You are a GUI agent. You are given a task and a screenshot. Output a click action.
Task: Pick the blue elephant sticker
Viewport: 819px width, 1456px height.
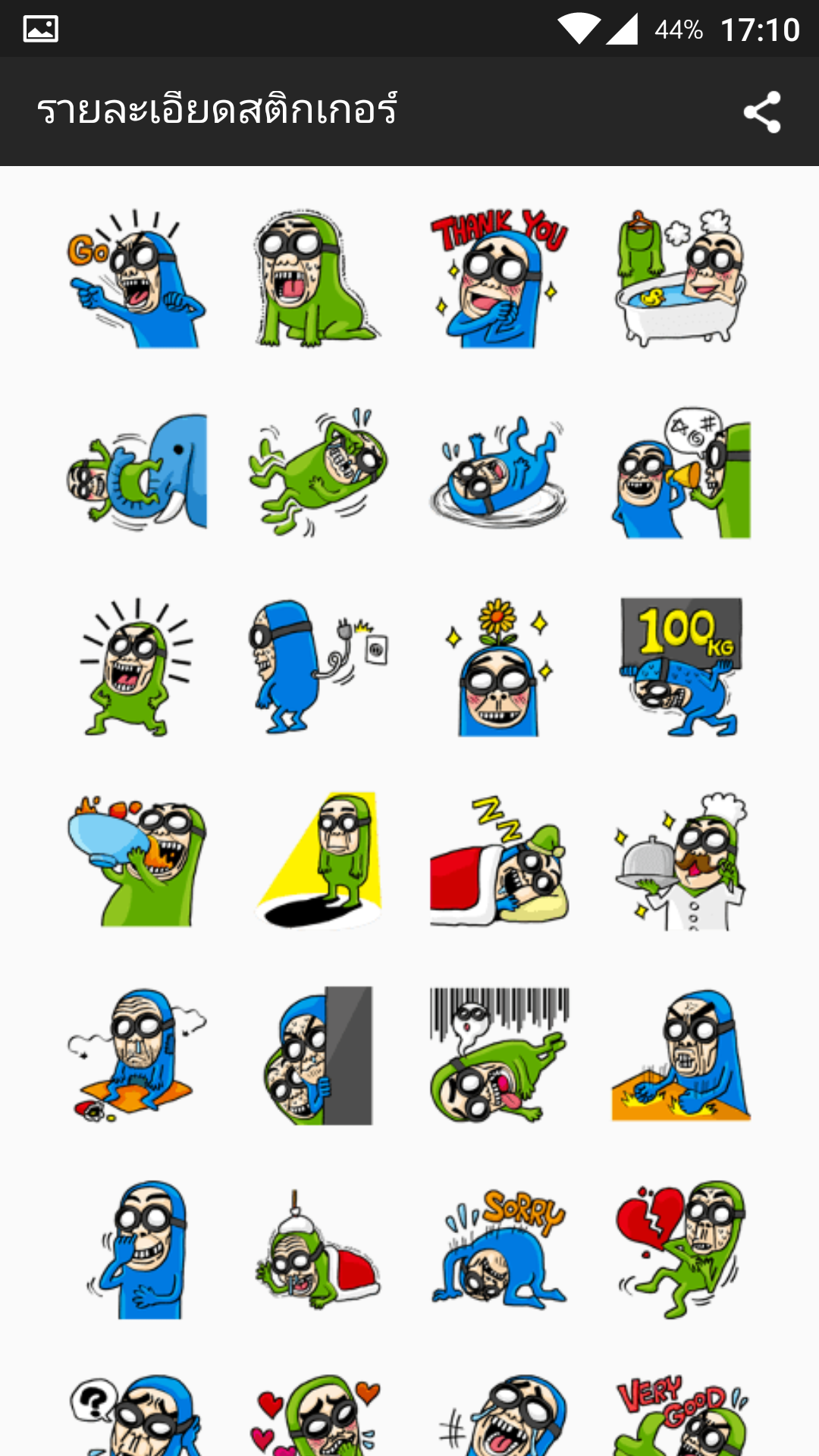click(x=136, y=473)
